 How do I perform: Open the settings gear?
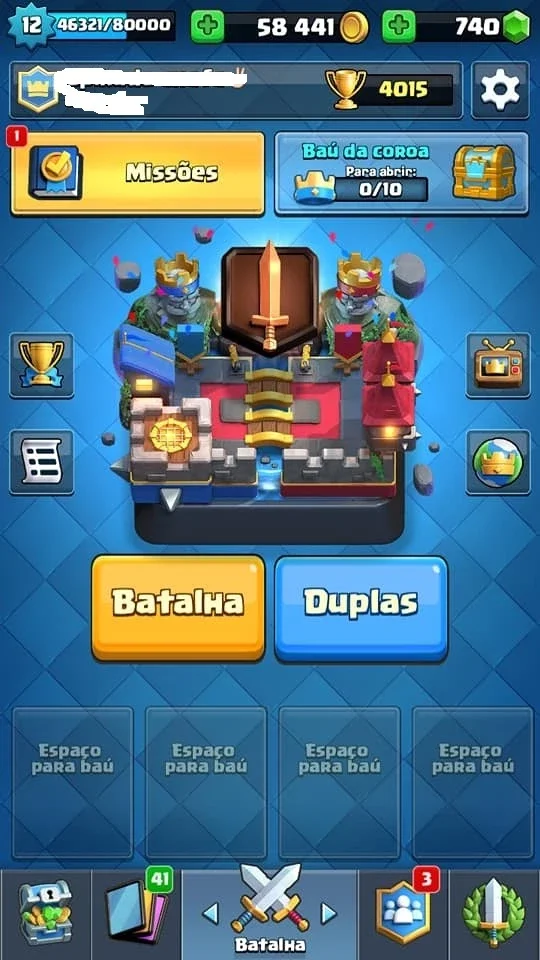[x=500, y=90]
